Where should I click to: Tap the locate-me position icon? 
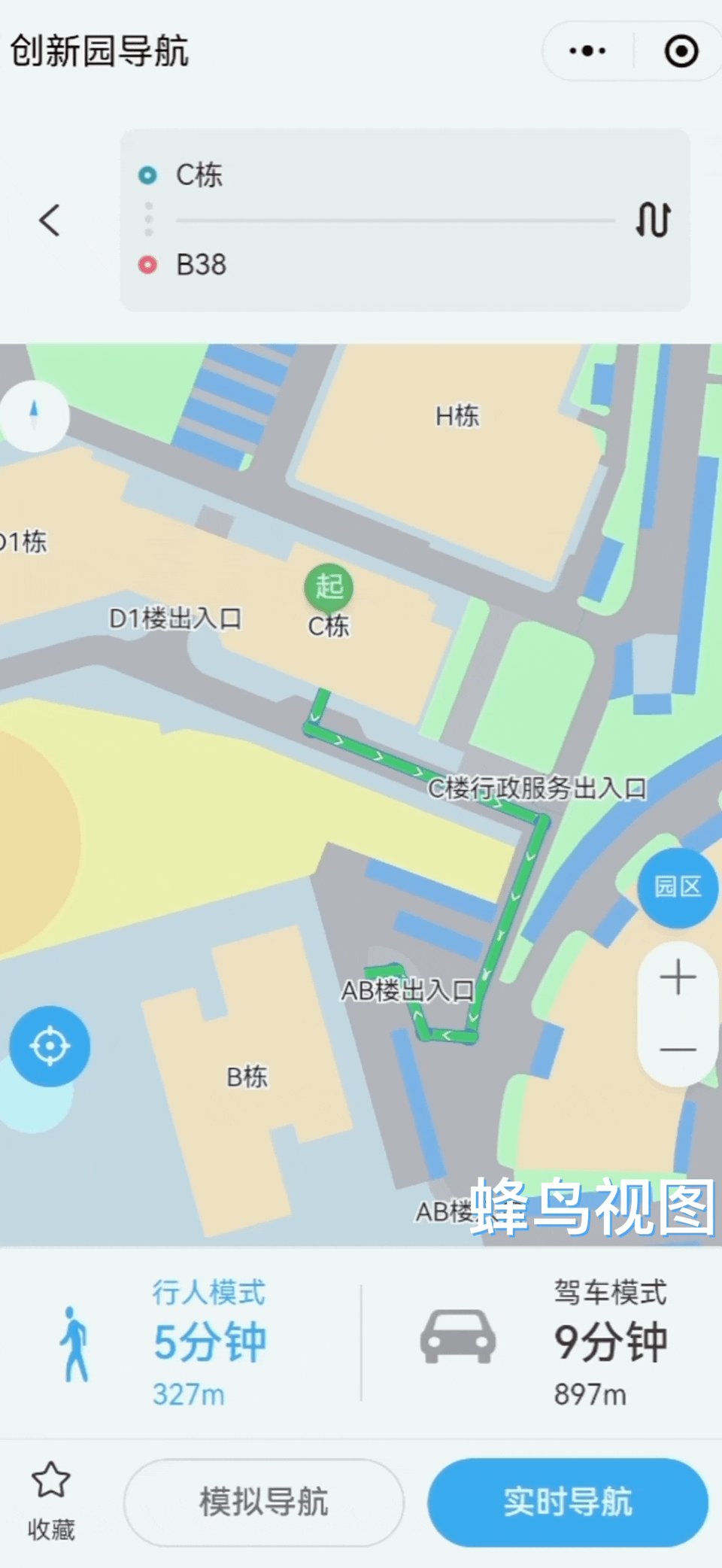click(50, 1046)
